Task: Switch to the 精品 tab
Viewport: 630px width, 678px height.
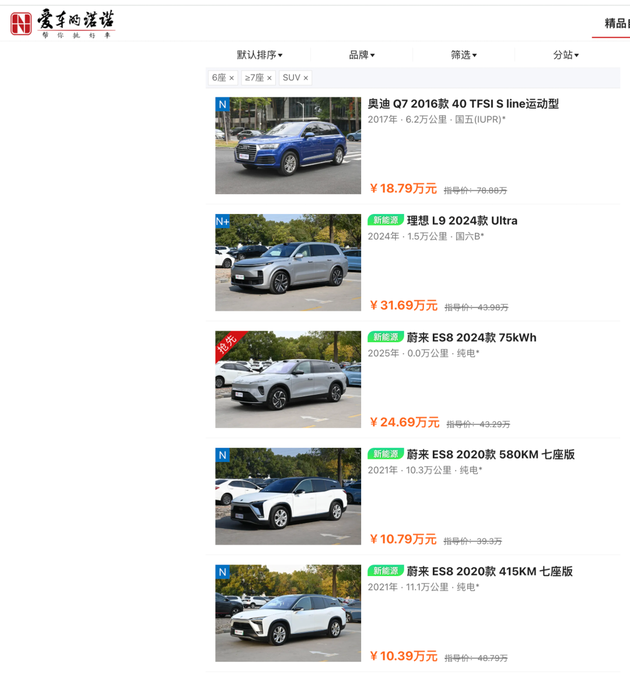Action: 615,23
